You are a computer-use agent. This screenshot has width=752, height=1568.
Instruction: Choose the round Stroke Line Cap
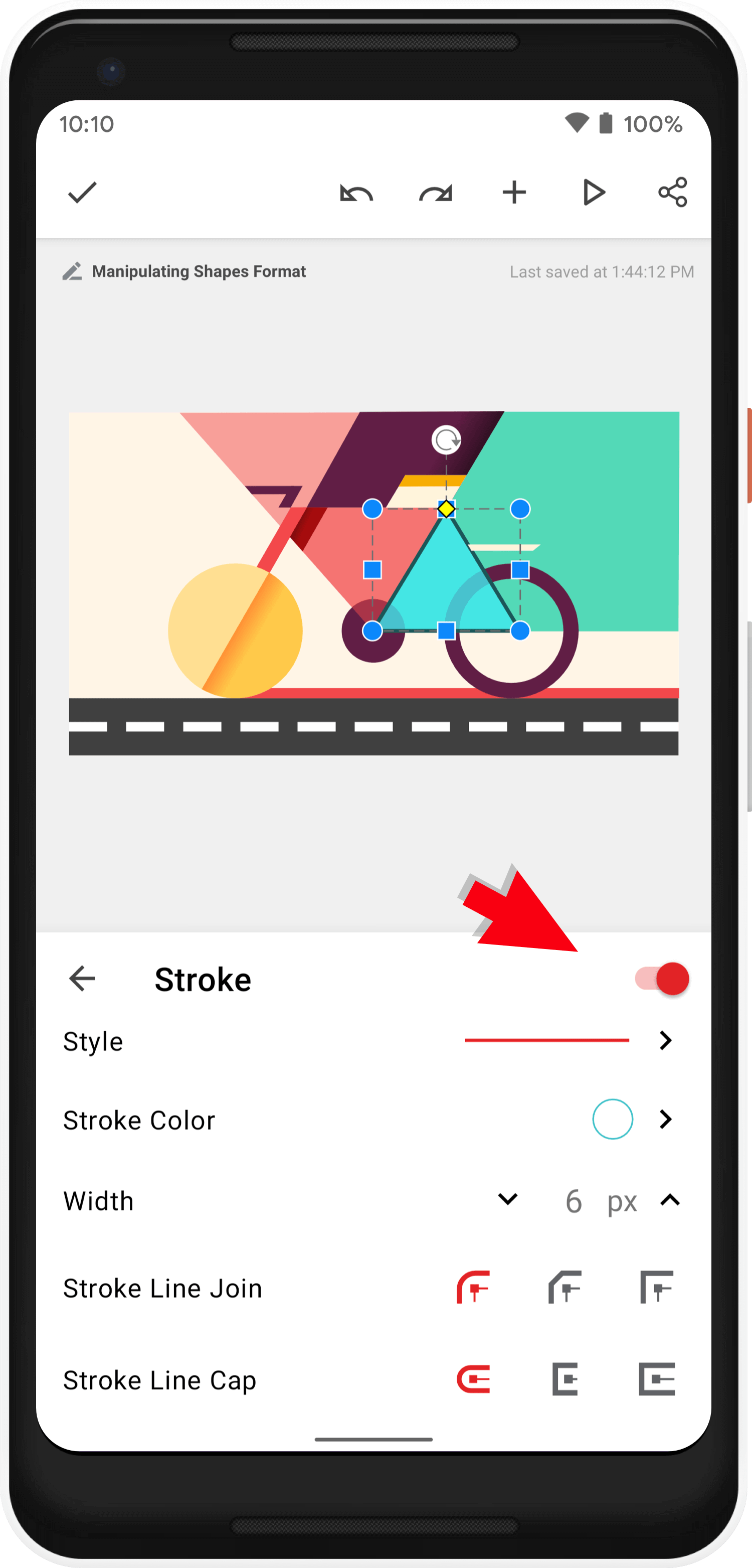(x=473, y=1379)
